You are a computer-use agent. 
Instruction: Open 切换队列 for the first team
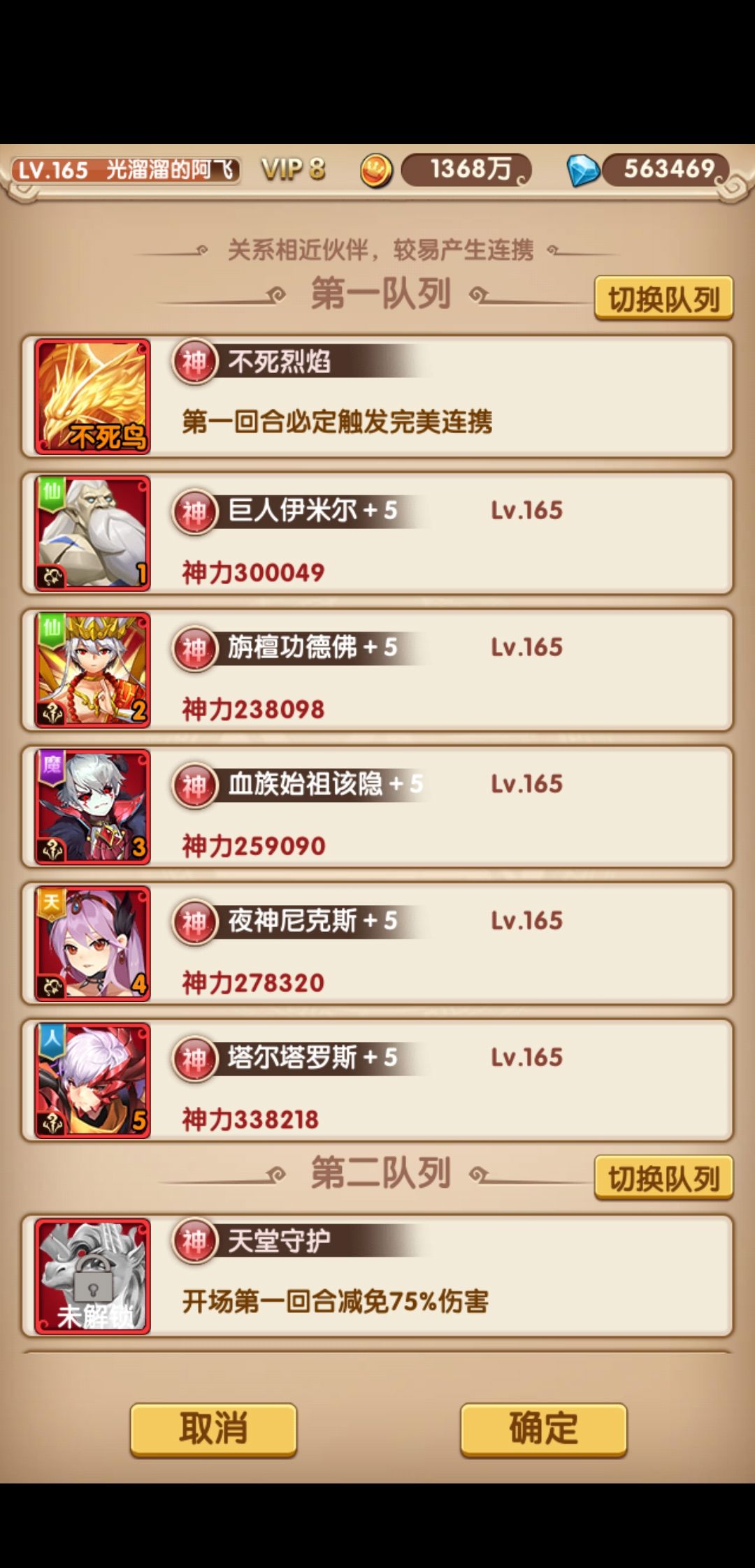pyautogui.click(x=663, y=296)
